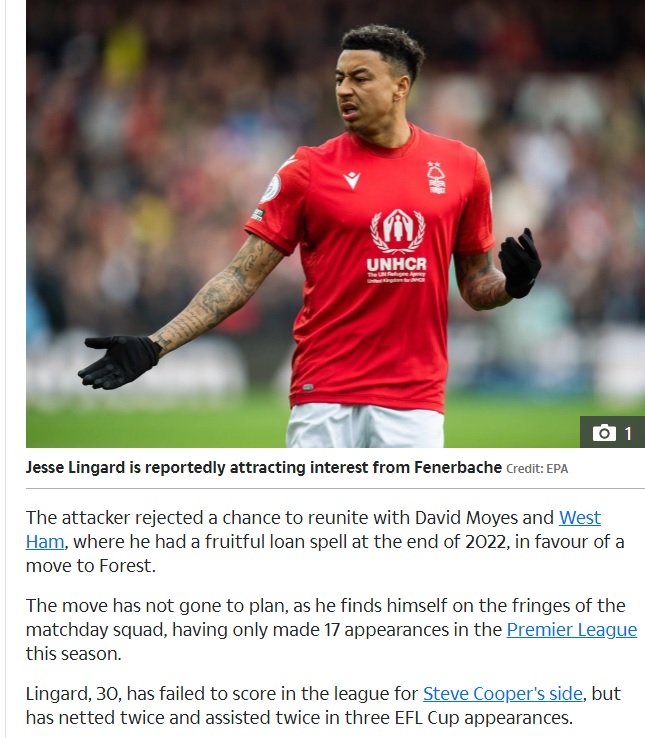Follow the Premier League link

[x=571, y=630]
